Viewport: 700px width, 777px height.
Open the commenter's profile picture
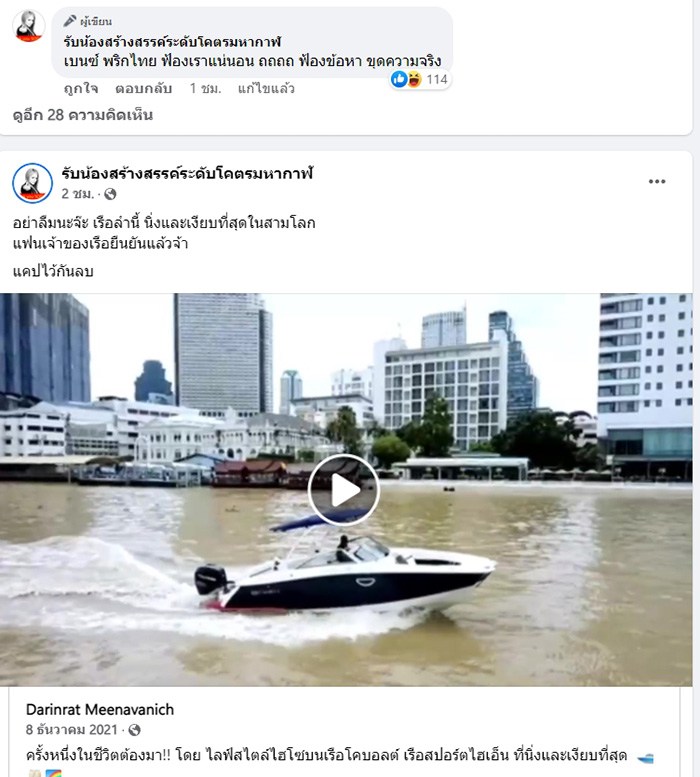point(29,26)
